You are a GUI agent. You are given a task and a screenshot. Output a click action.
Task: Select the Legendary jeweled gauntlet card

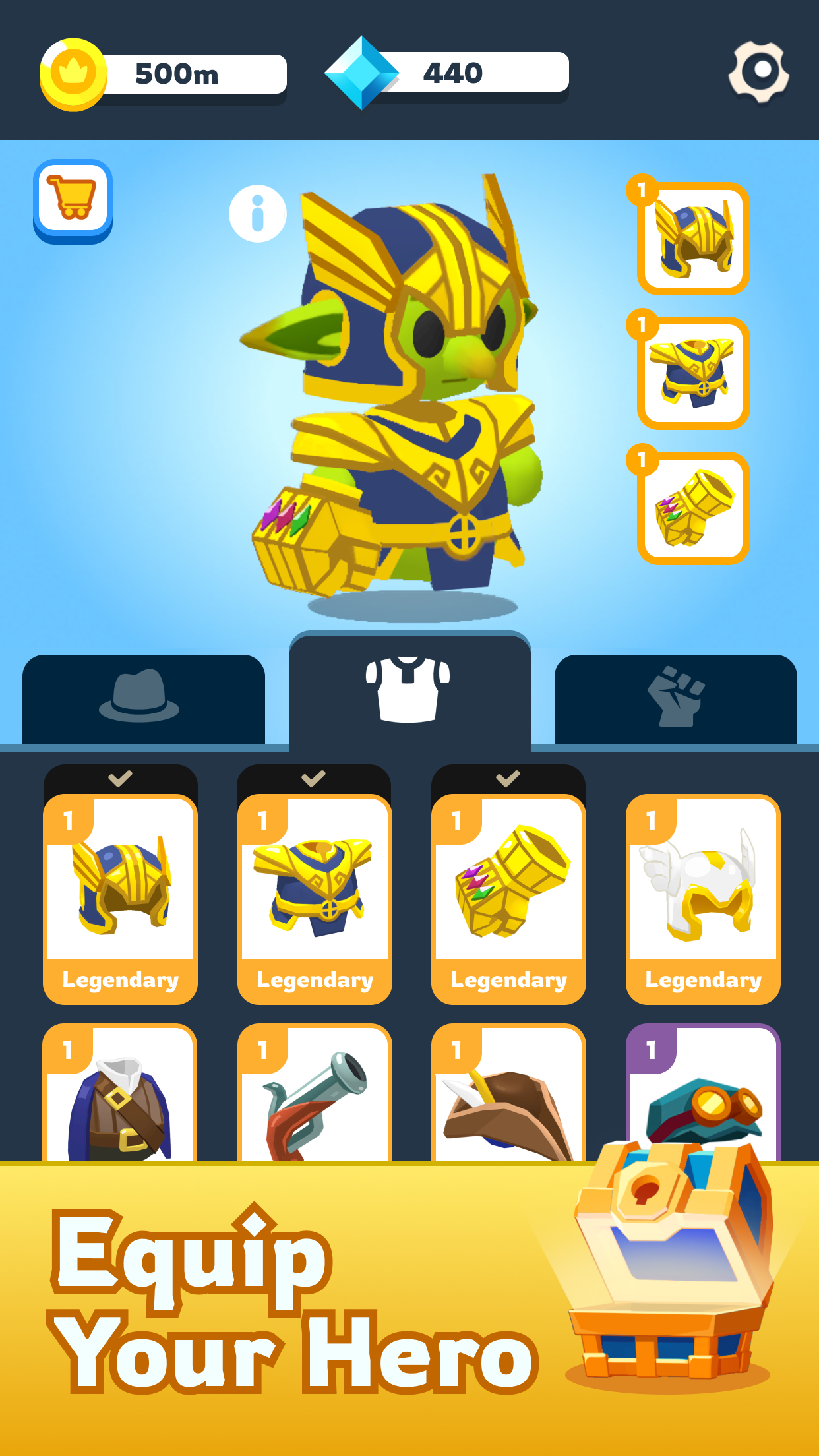tap(508, 897)
